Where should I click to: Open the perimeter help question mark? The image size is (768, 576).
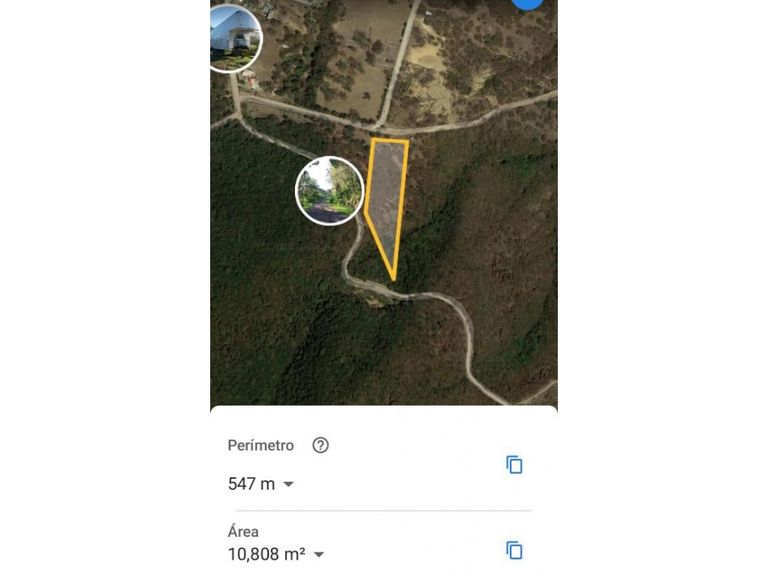pos(320,446)
